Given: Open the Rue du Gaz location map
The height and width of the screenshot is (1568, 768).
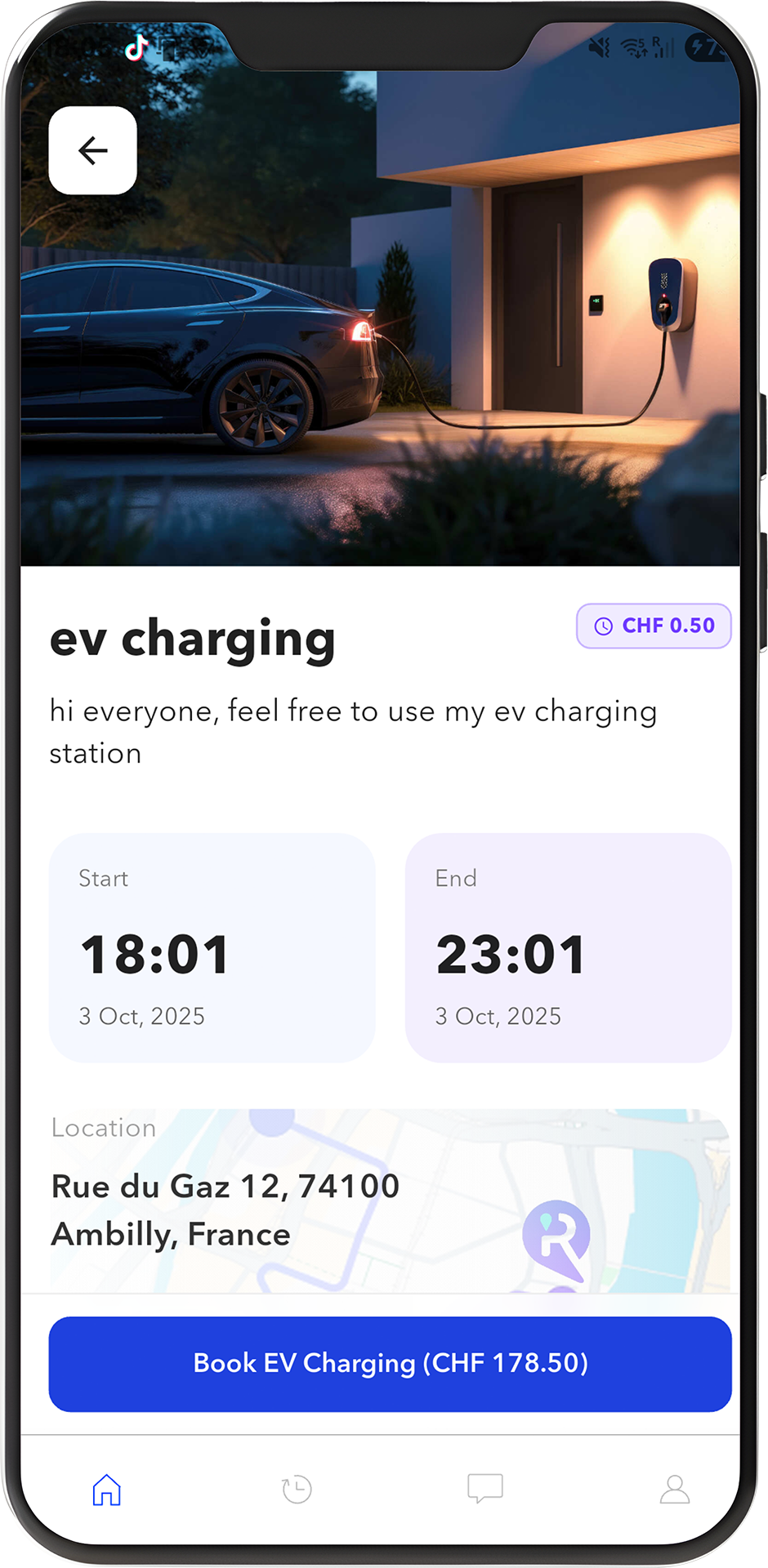Looking at the screenshot, I should (x=390, y=1200).
